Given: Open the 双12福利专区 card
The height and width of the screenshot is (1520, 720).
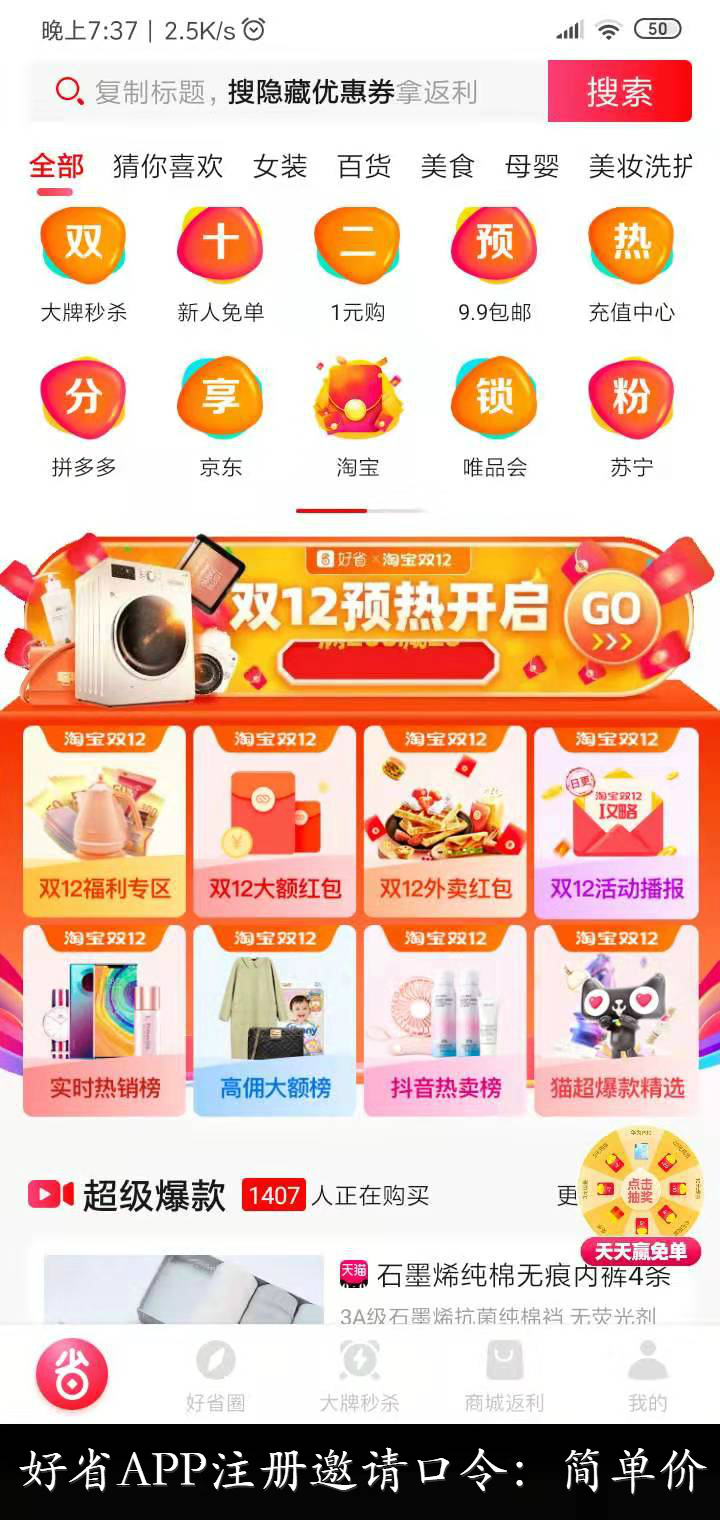Looking at the screenshot, I should click(x=105, y=820).
